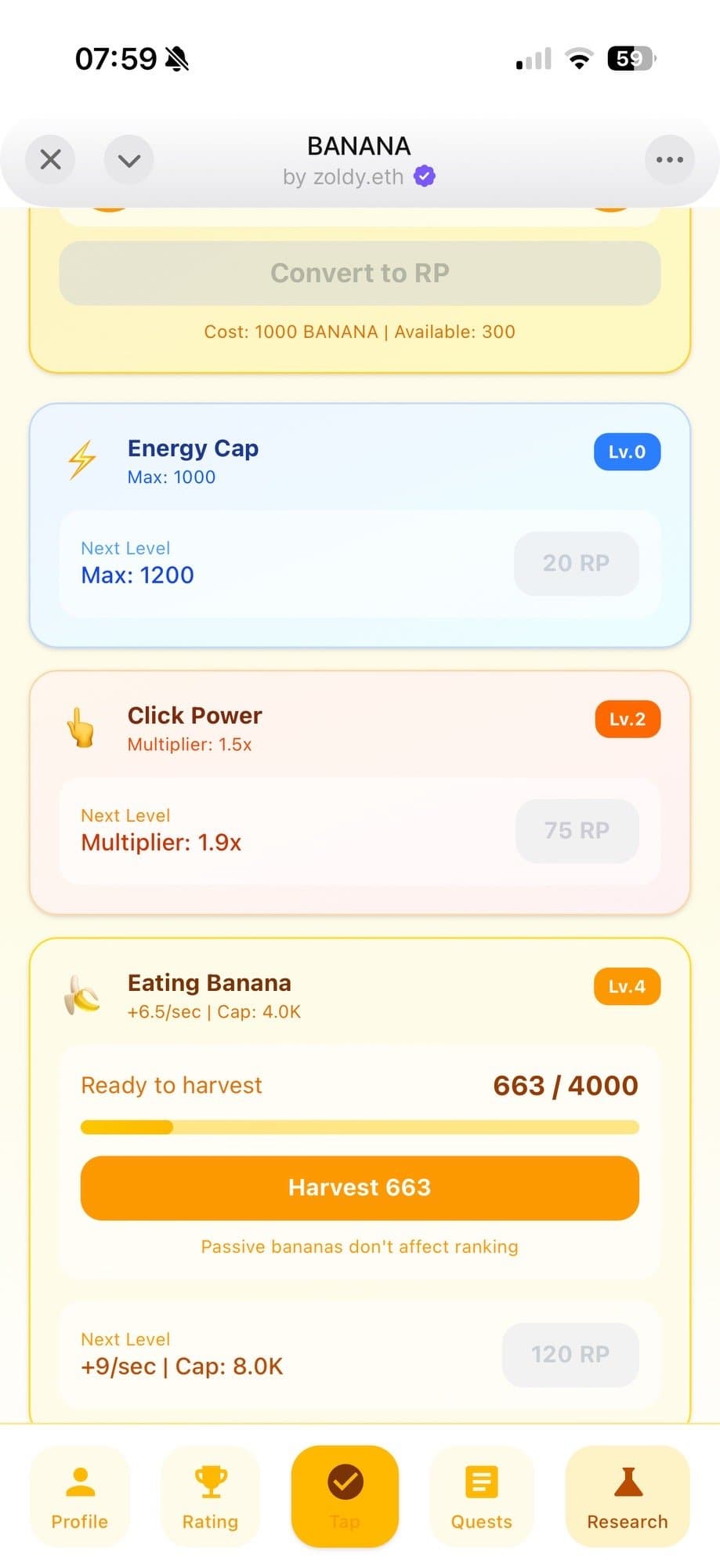Go to the Tap tab
The image size is (720, 1568).
[x=345, y=1496]
